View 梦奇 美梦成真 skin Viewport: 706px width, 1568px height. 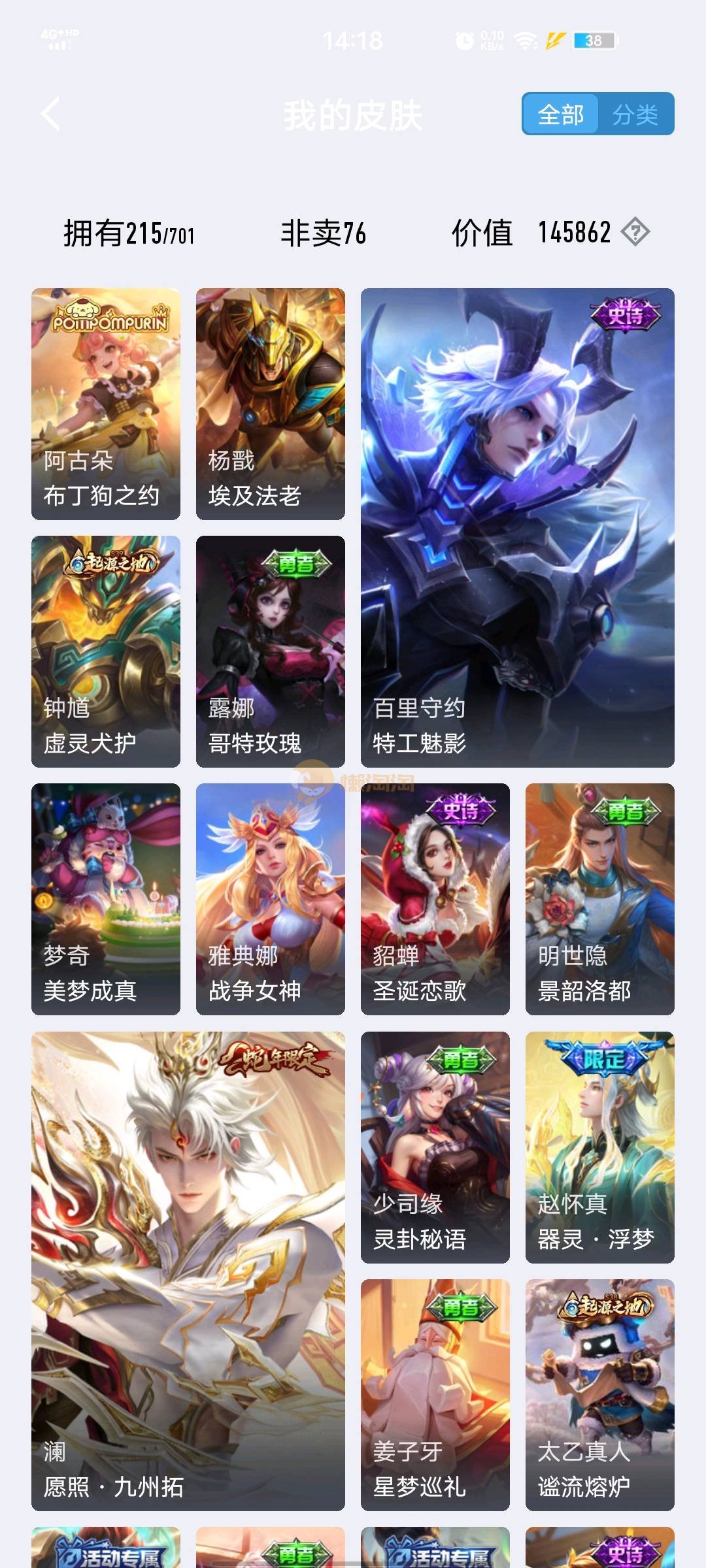[106, 899]
